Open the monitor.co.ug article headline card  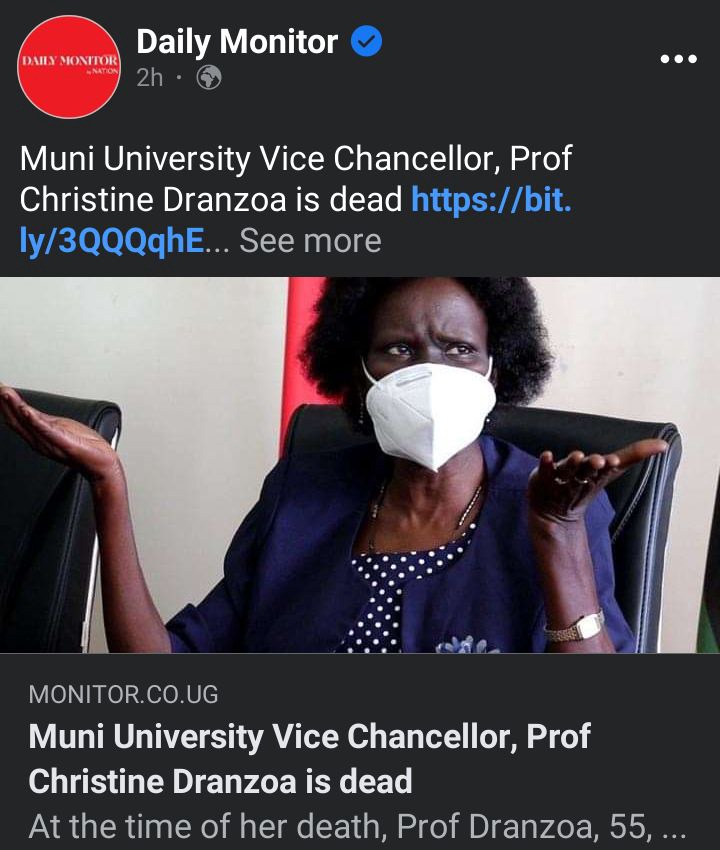pyautogui.click(x=310, y=758)
